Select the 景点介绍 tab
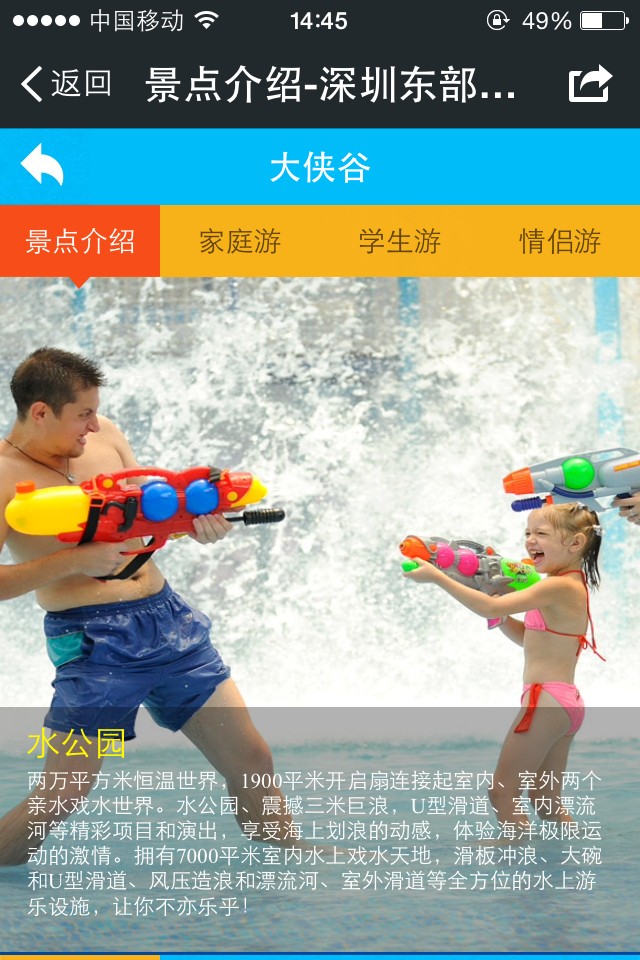Viewport: 640px width, 960px height. [80, 241]
